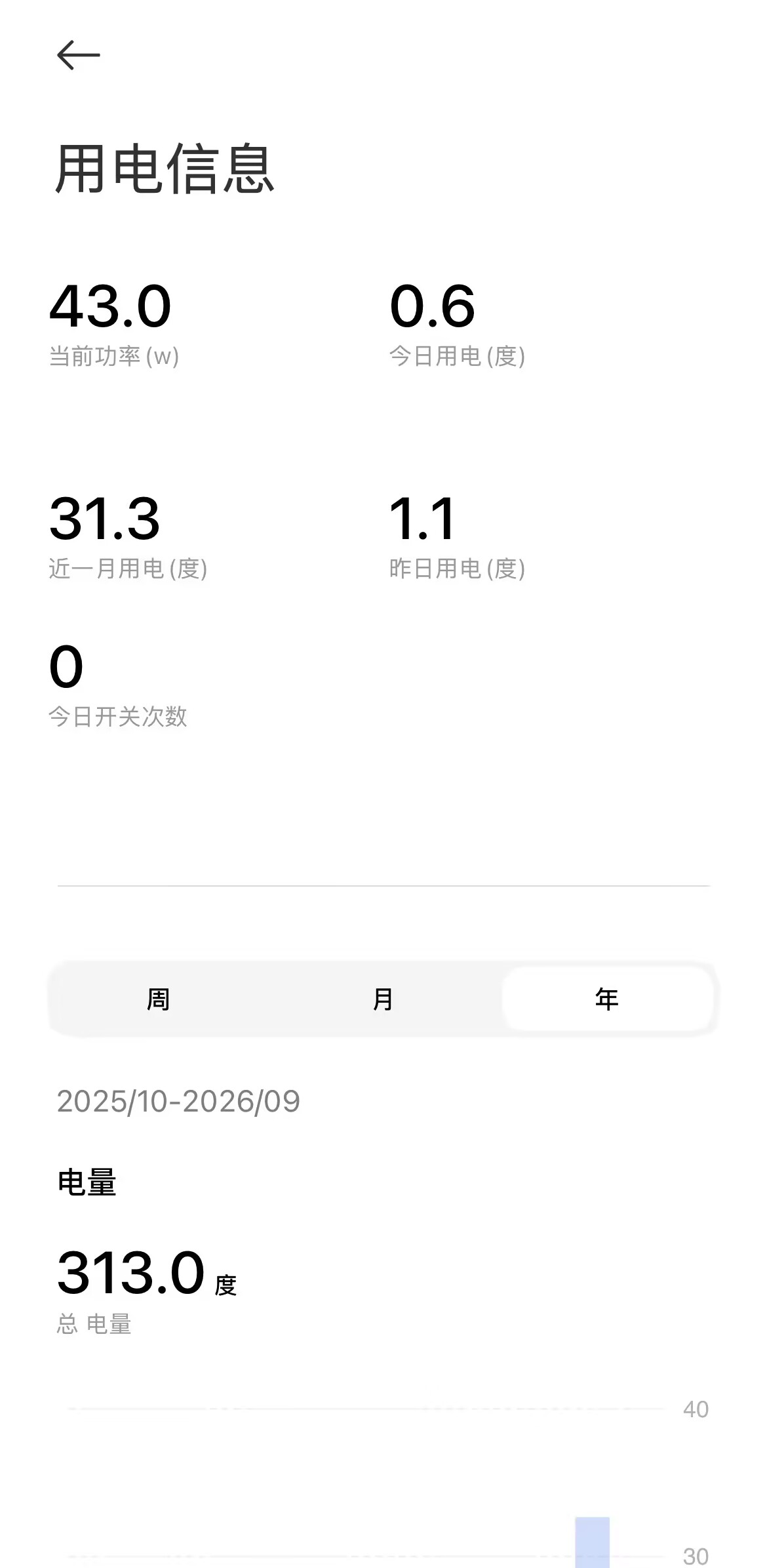Tap the blue bar in the chart
Viewport: 767px width, 1568px height.
click(593, 1542)
